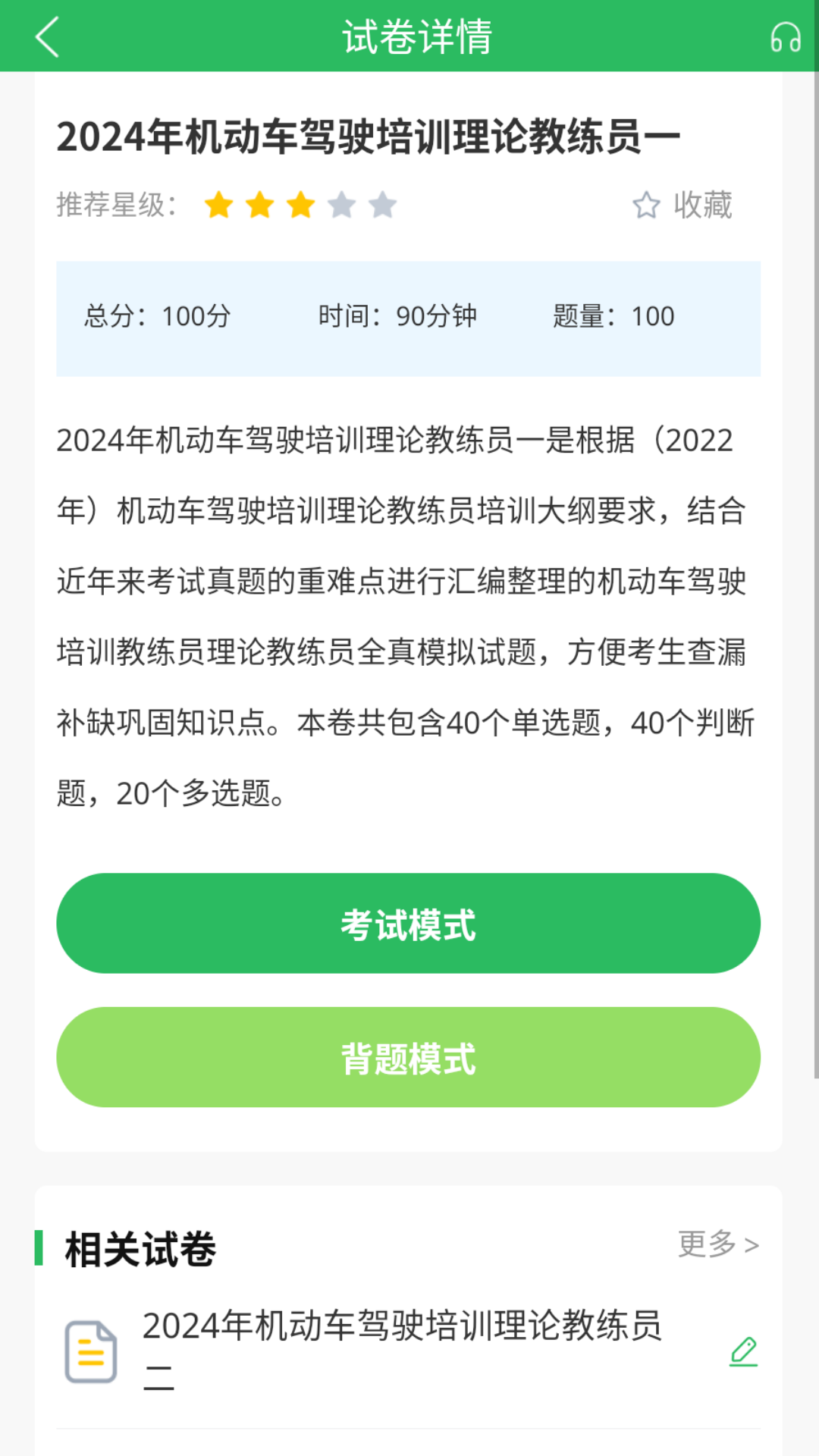
Task: Tap the fifth star in 推荐星级 row
Action: point(384,205)
